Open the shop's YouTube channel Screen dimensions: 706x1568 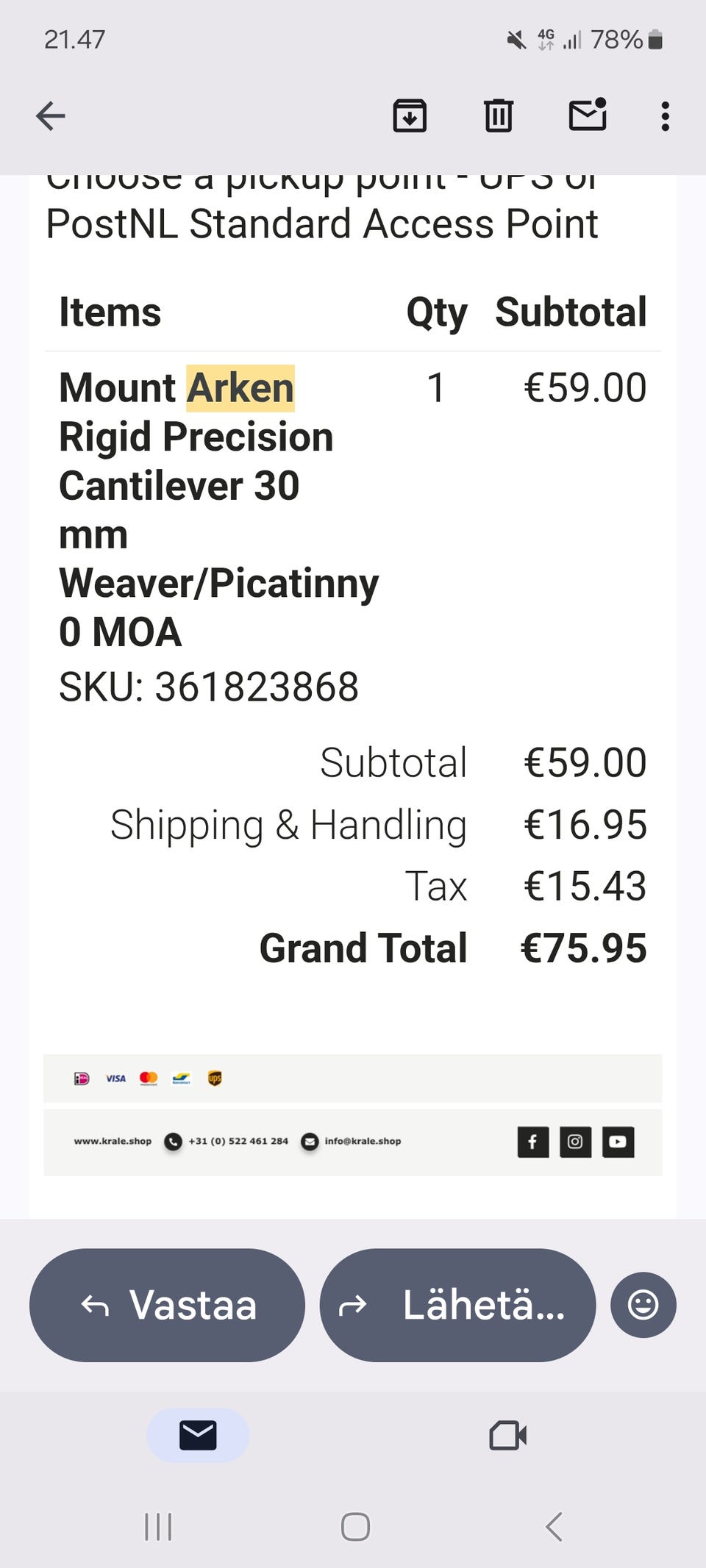tap(618, 1142)
